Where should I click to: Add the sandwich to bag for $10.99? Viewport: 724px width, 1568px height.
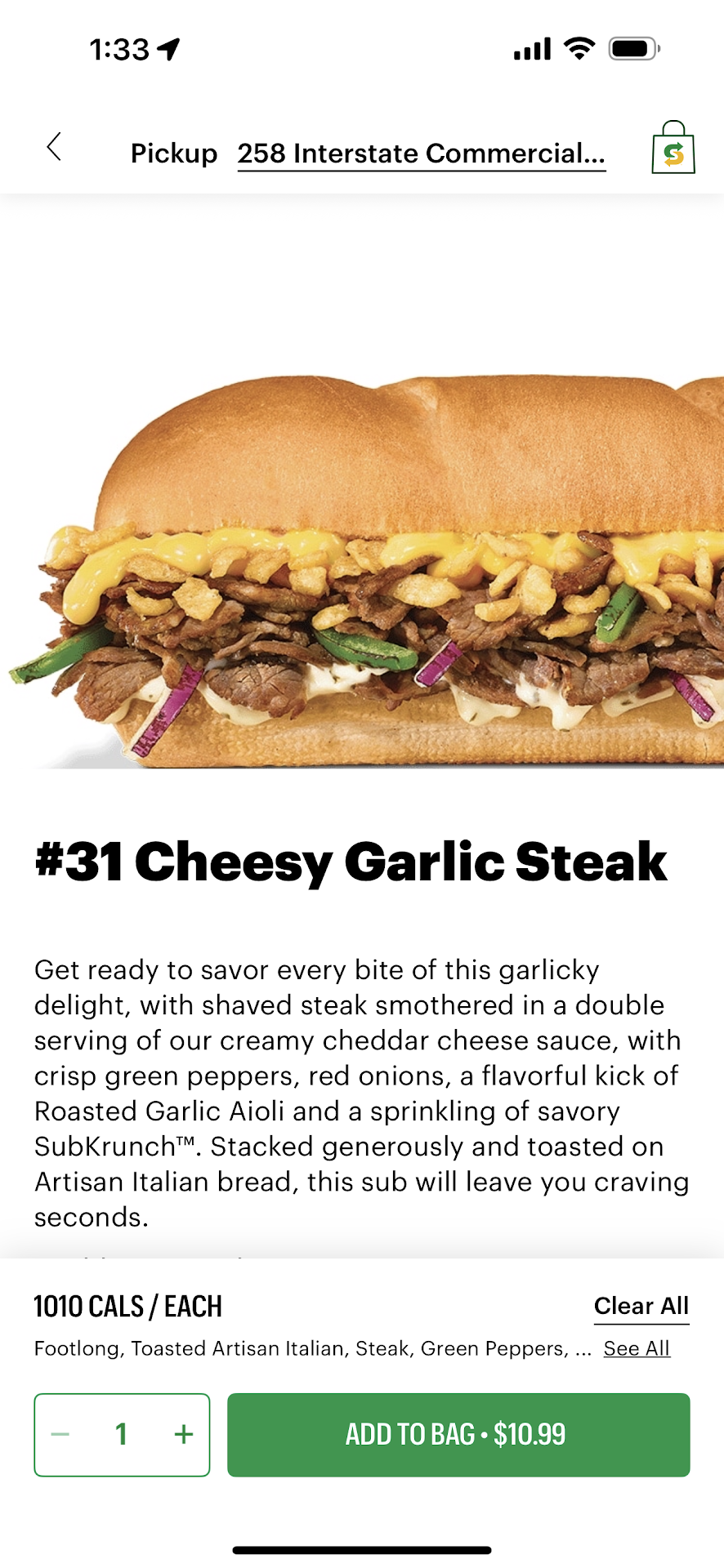[458, 1434]
